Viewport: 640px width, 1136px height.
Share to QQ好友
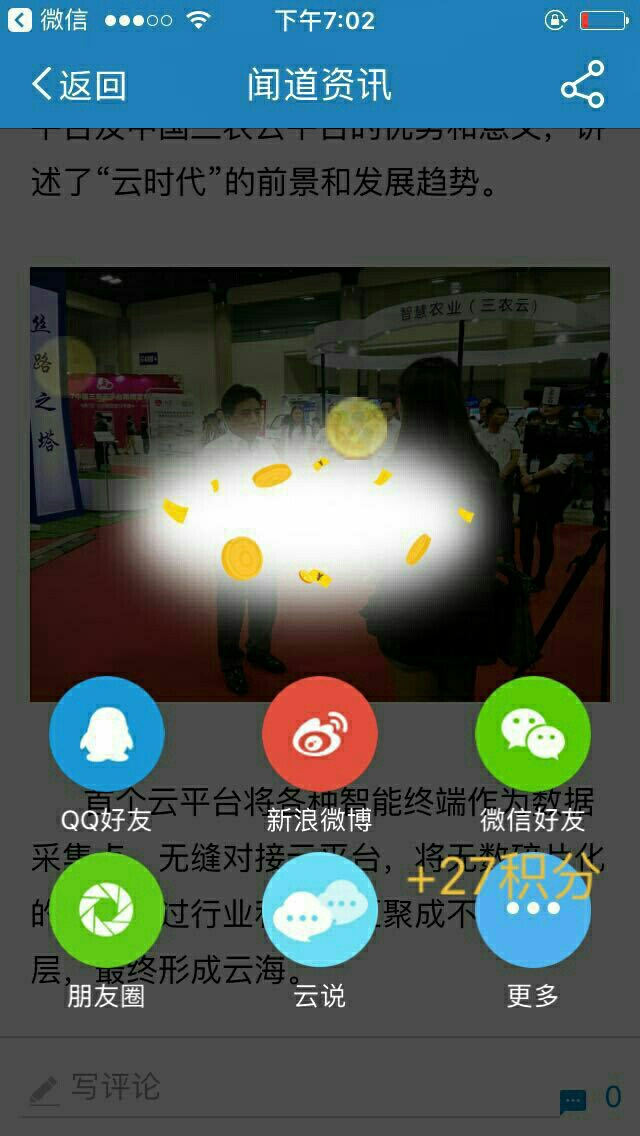pos(106,735)
